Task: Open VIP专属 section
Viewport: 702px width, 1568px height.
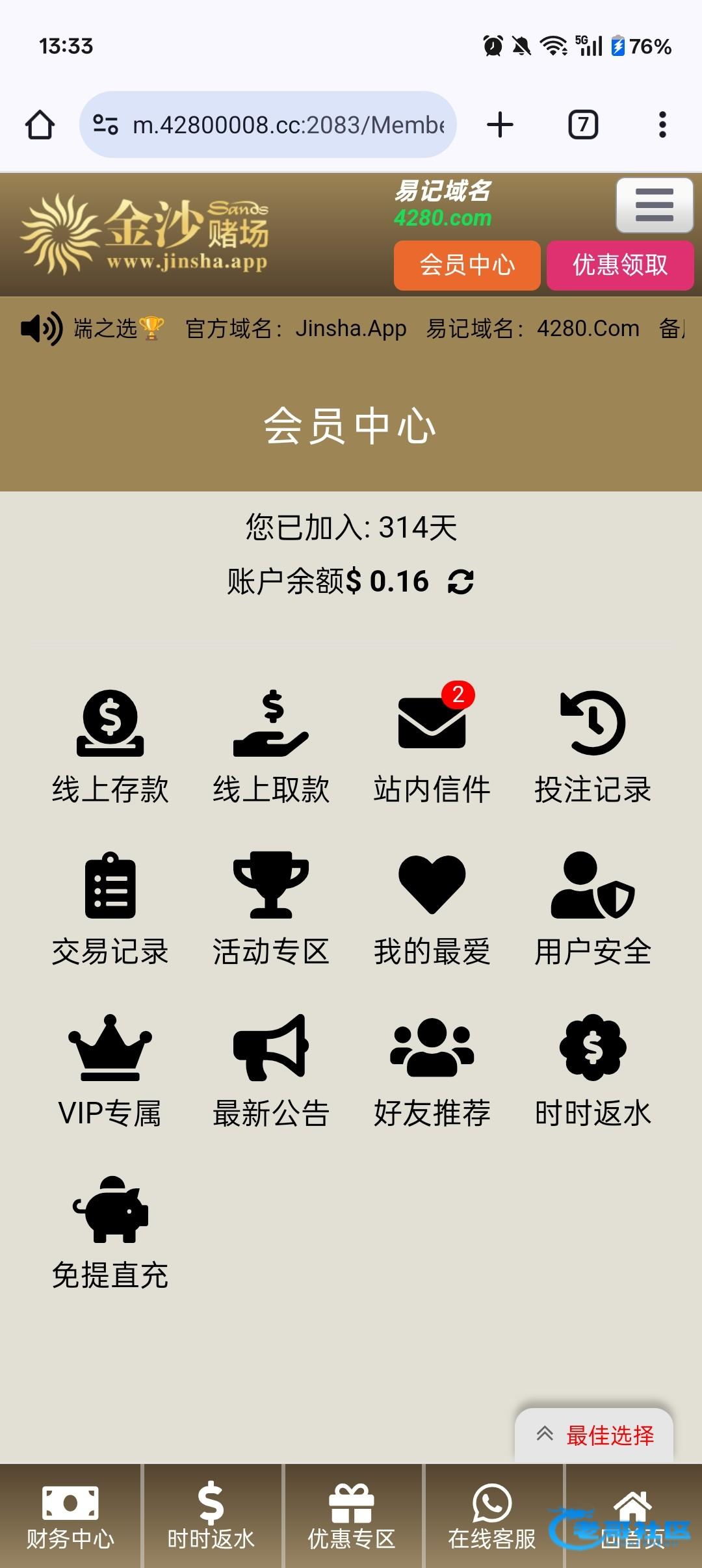Action: pos(110,1071)
